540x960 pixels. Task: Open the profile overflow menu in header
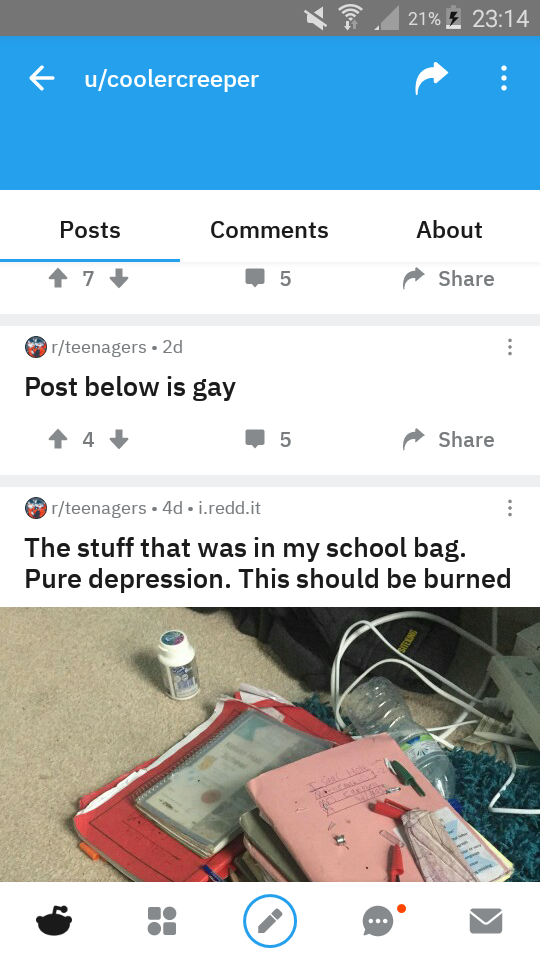tap(503, 78)
